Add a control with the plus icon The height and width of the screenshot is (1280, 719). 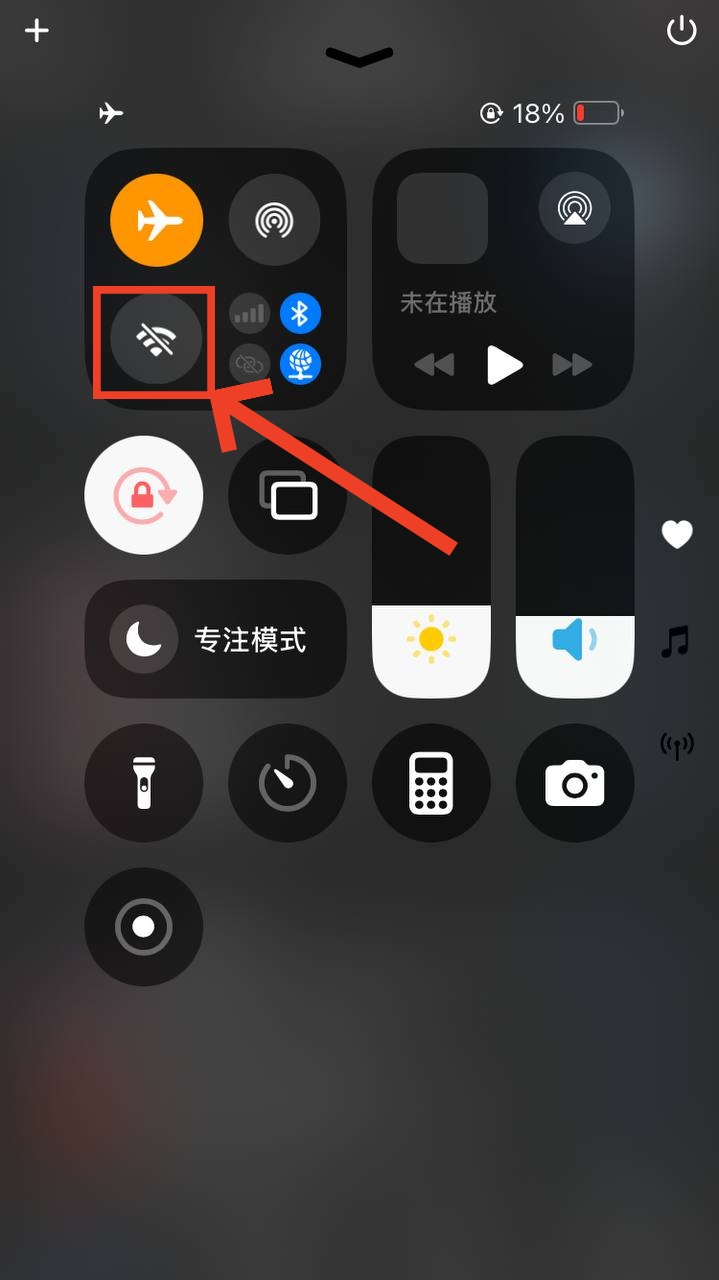coord(37,31)
